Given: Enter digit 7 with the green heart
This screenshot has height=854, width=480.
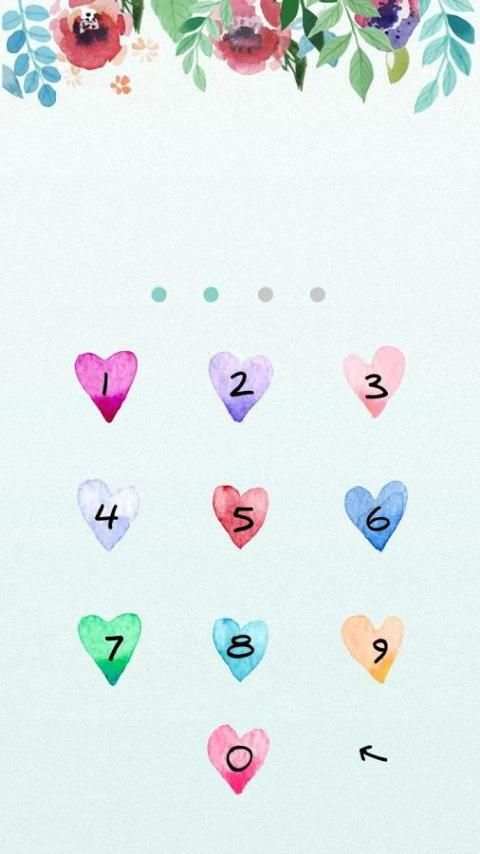Looking at the screenshot, I should 110,649.
